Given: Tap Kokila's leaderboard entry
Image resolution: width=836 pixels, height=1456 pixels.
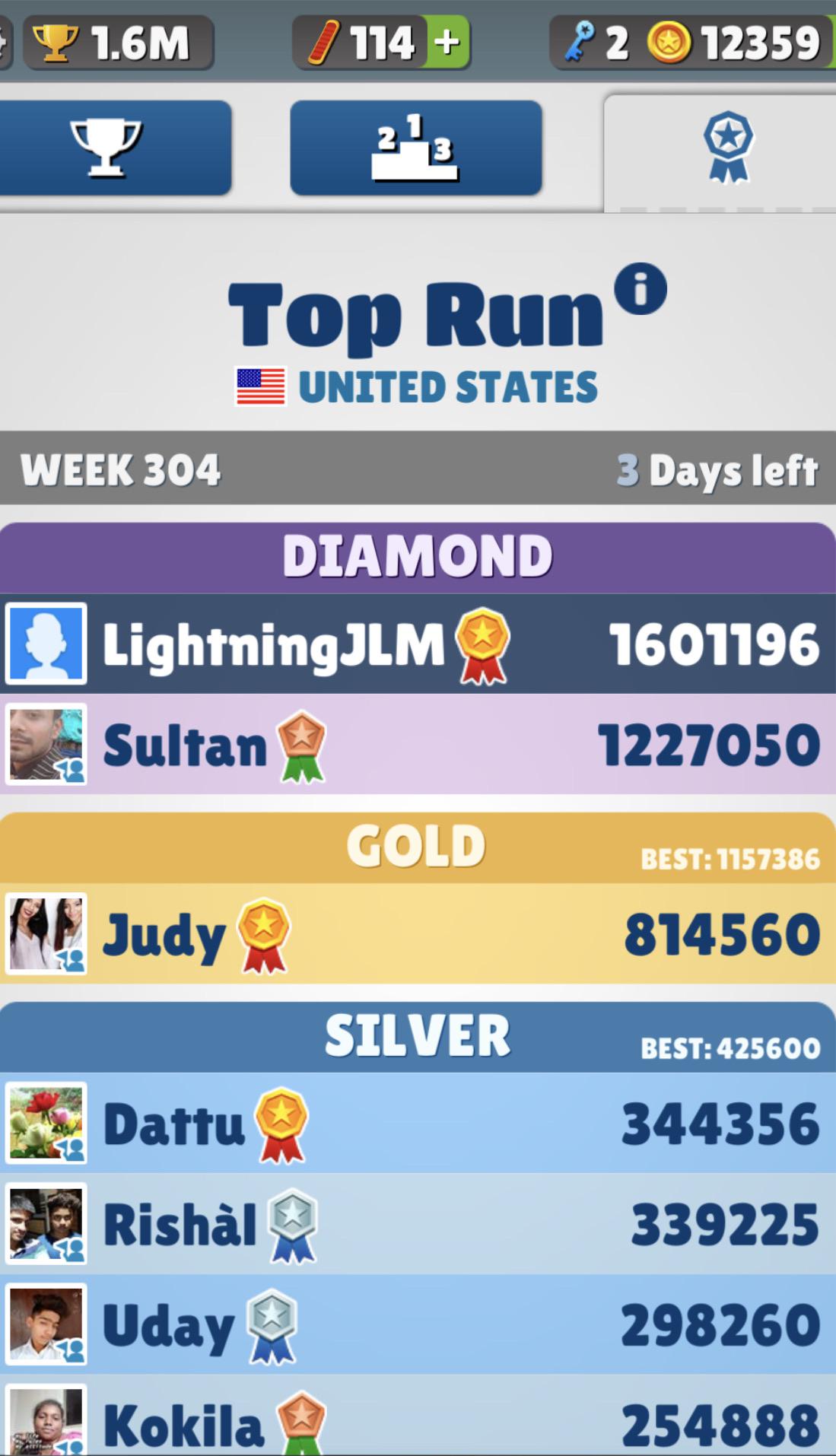Looking at the screenshot, I should coord(418,1421).
